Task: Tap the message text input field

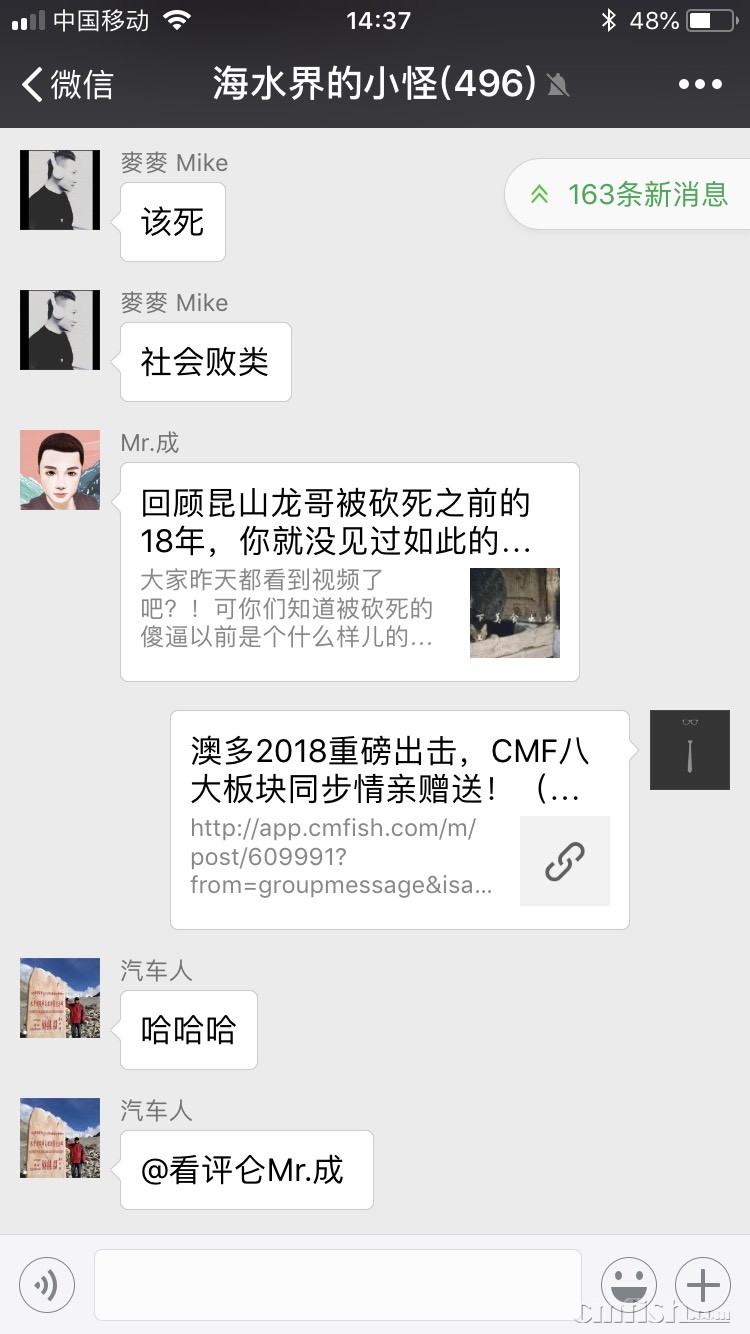Action: [x=335, y=1285]
